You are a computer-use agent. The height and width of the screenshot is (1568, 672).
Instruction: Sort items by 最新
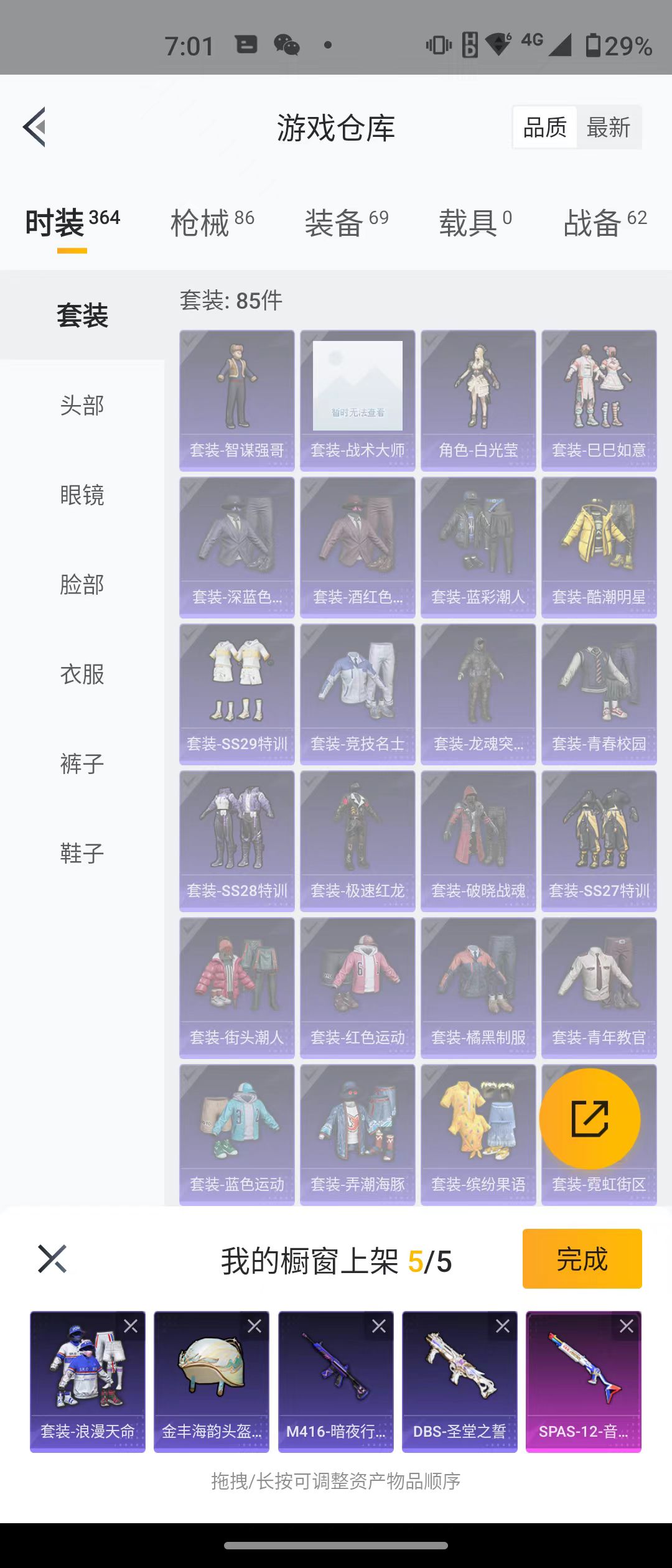[x=608, y=128]
